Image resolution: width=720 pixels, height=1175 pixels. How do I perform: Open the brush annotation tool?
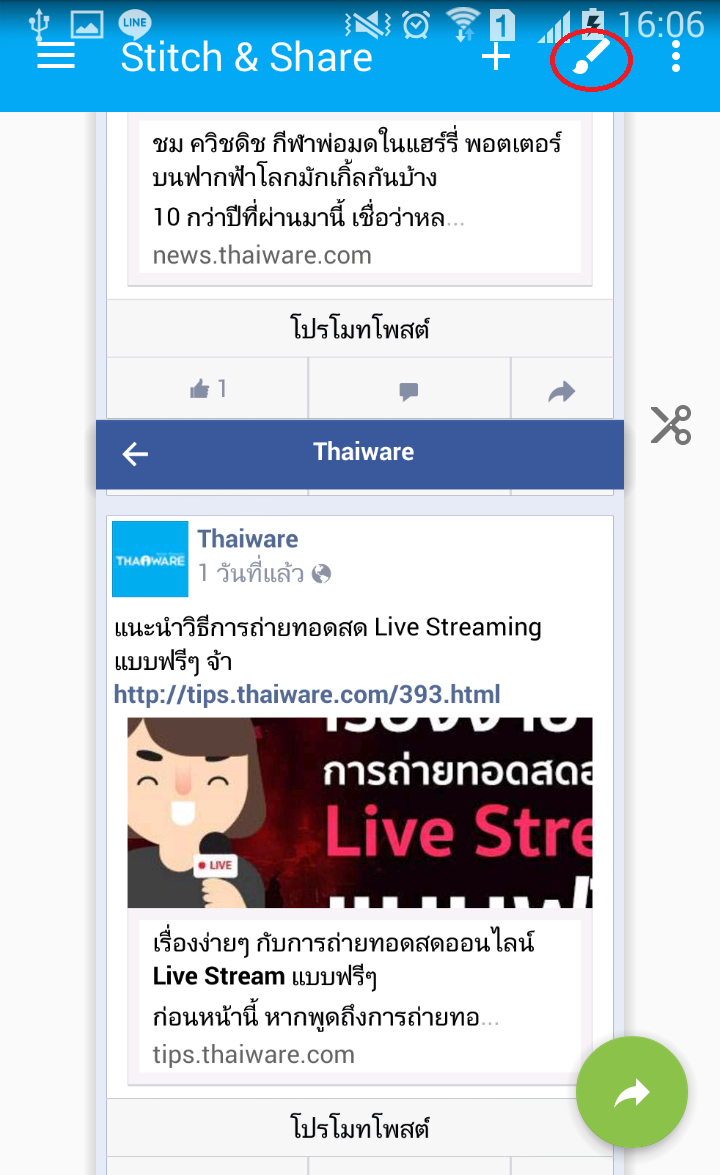point(590,60)
